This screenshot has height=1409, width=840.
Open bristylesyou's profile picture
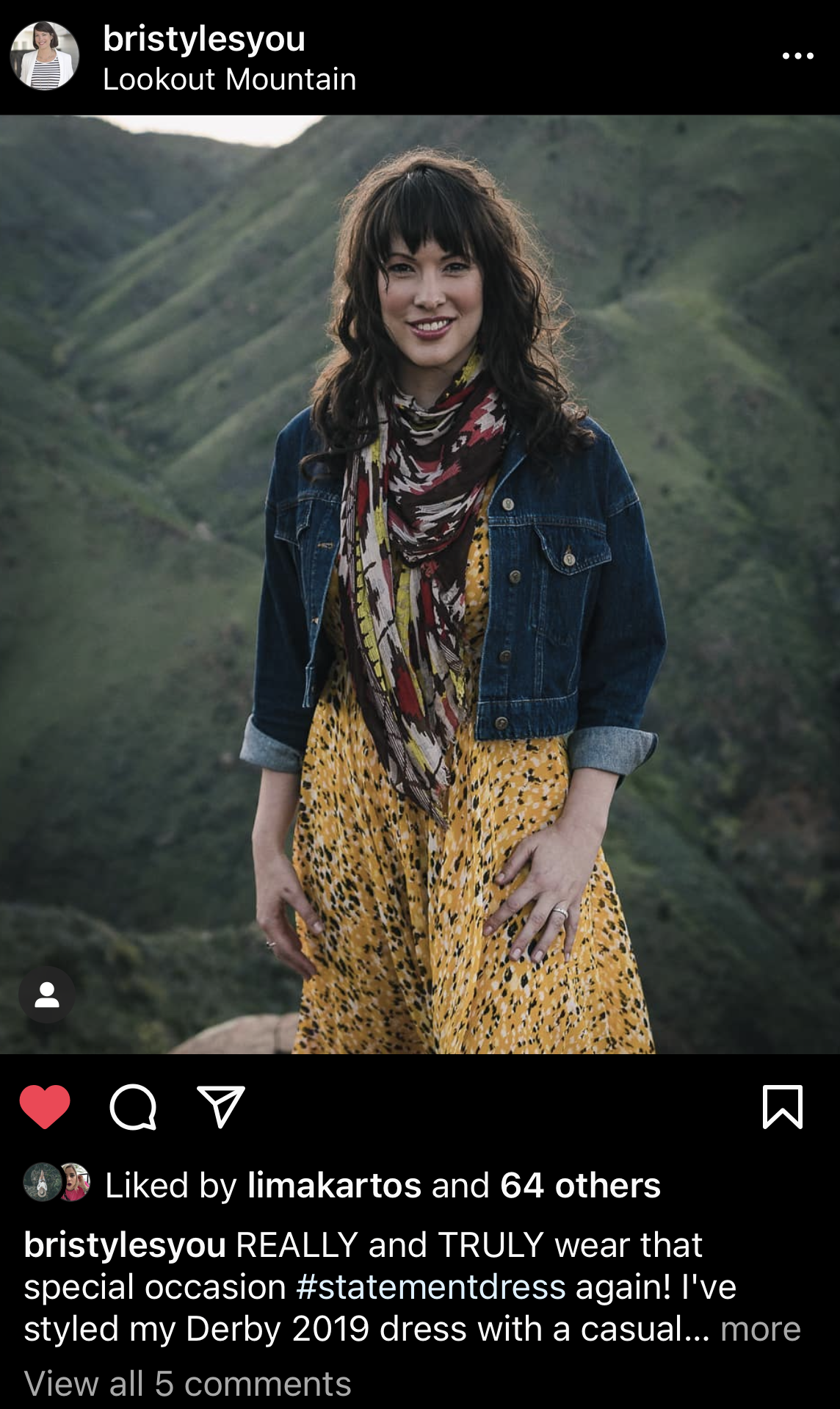pos(45,56)
